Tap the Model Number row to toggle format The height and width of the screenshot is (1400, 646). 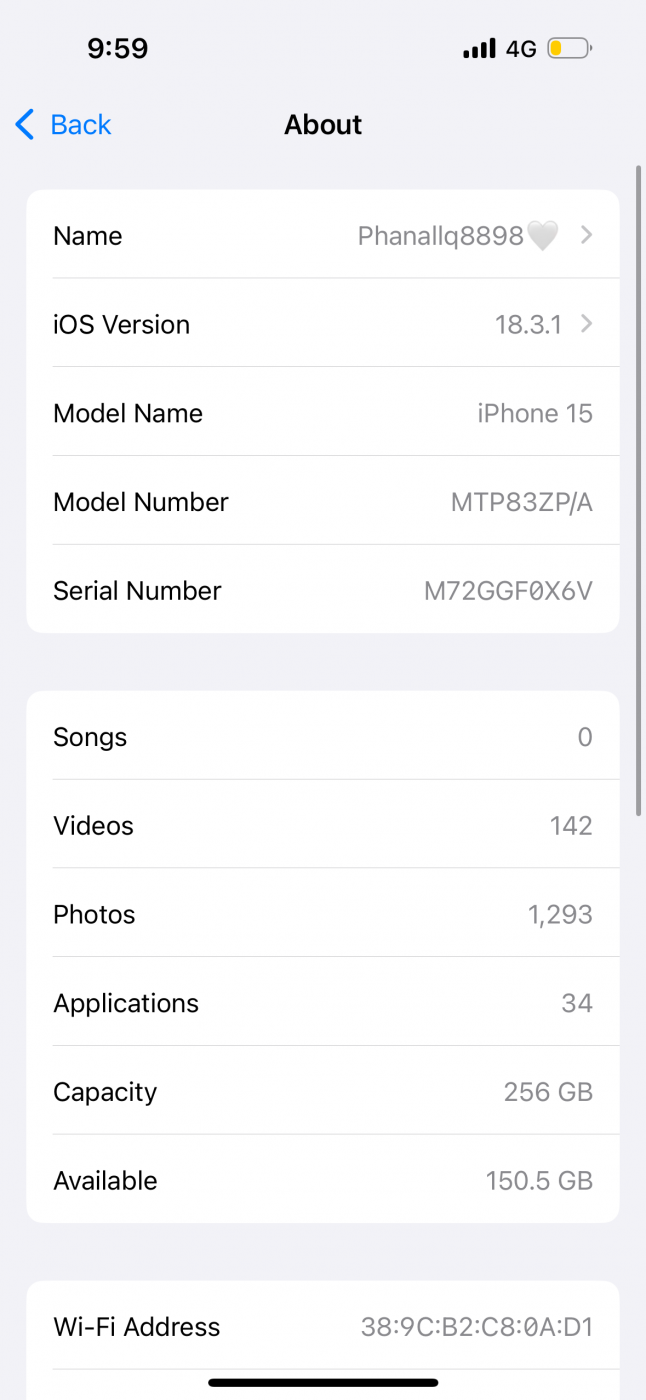click(x=323, y=501)
